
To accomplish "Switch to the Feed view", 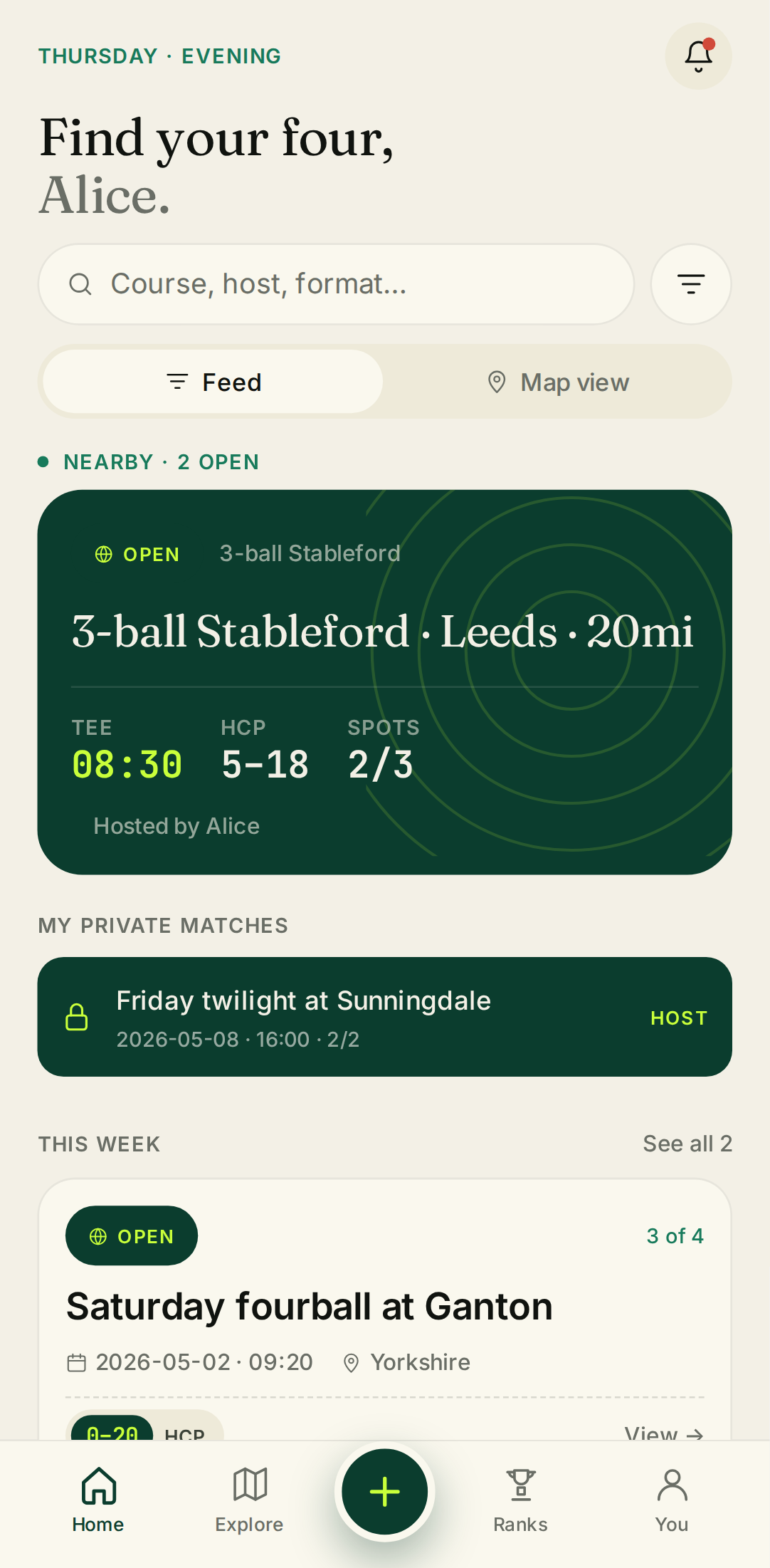I will click(213, 382).
